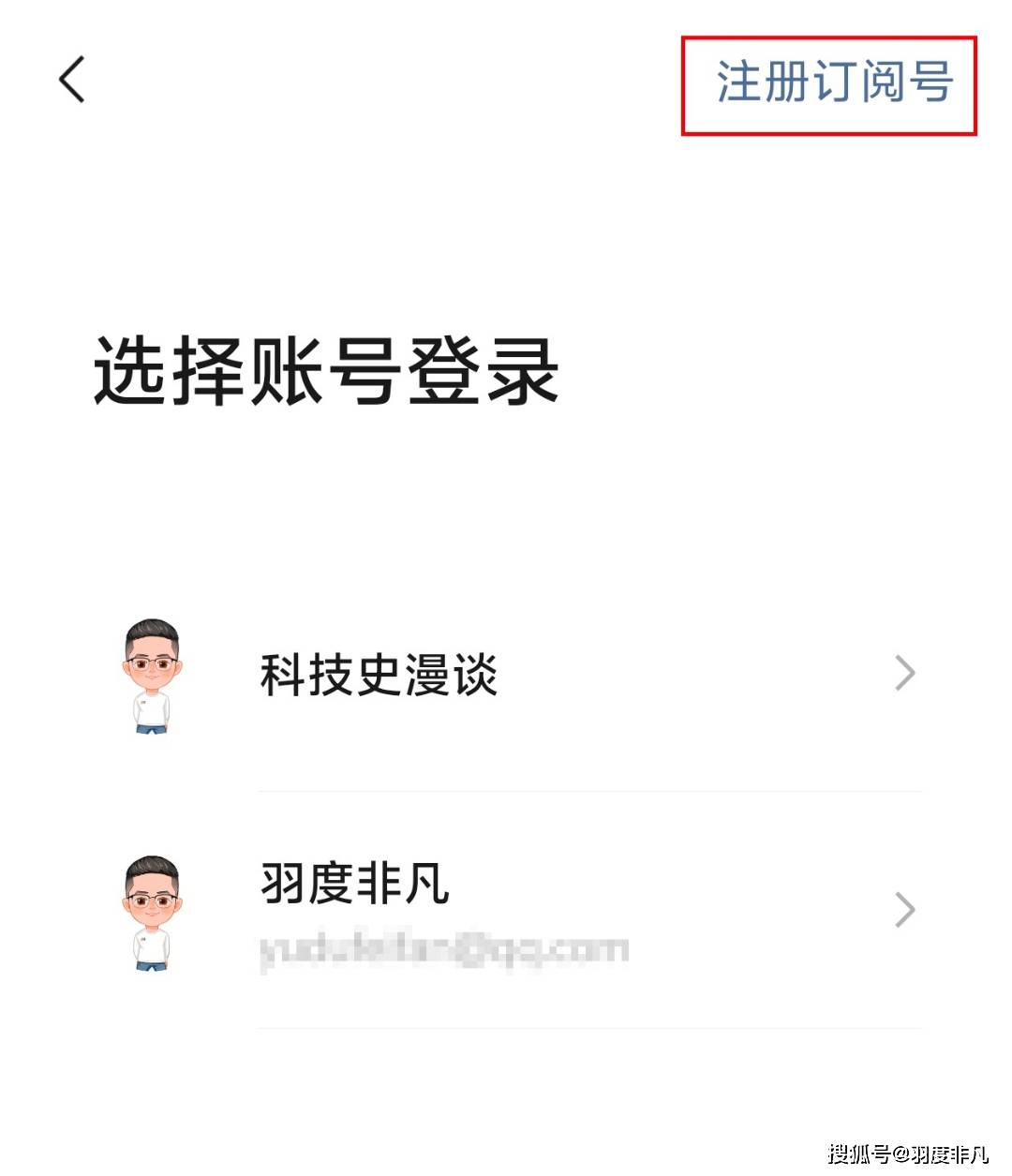Select the 科技史漫谈 account entry
This screenshot has height=1176, width=1012.
(379, 673)
